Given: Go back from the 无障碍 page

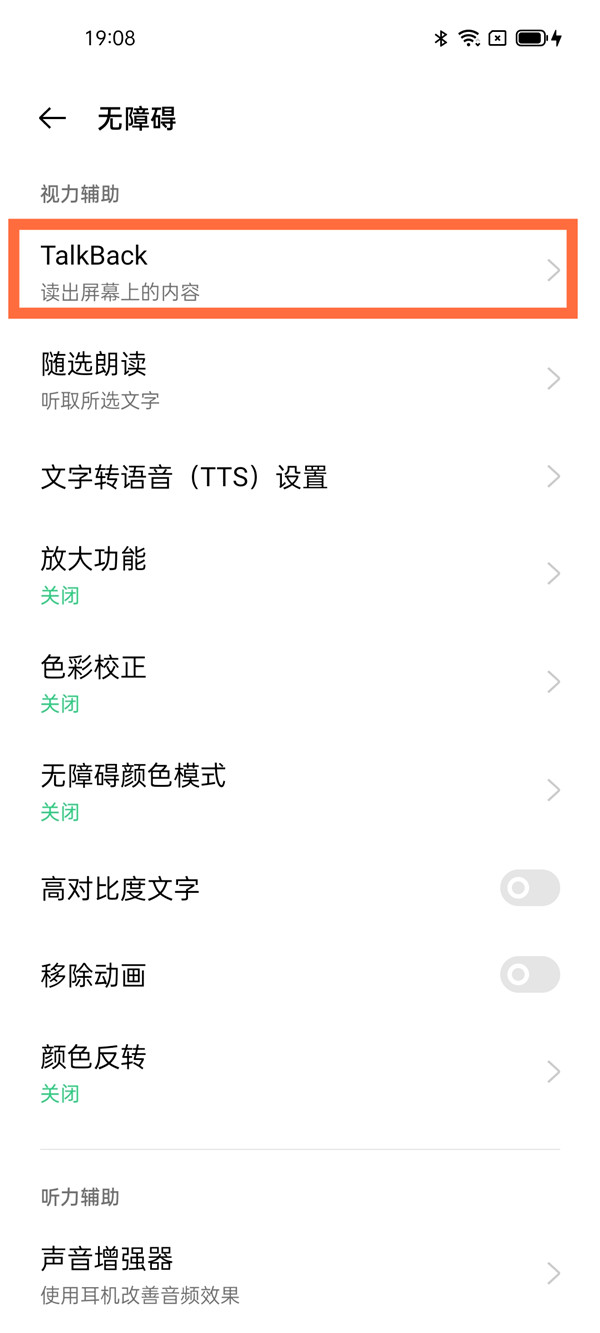Looking at the screenshot, I should pyautogui.click(x=52, y=119).
